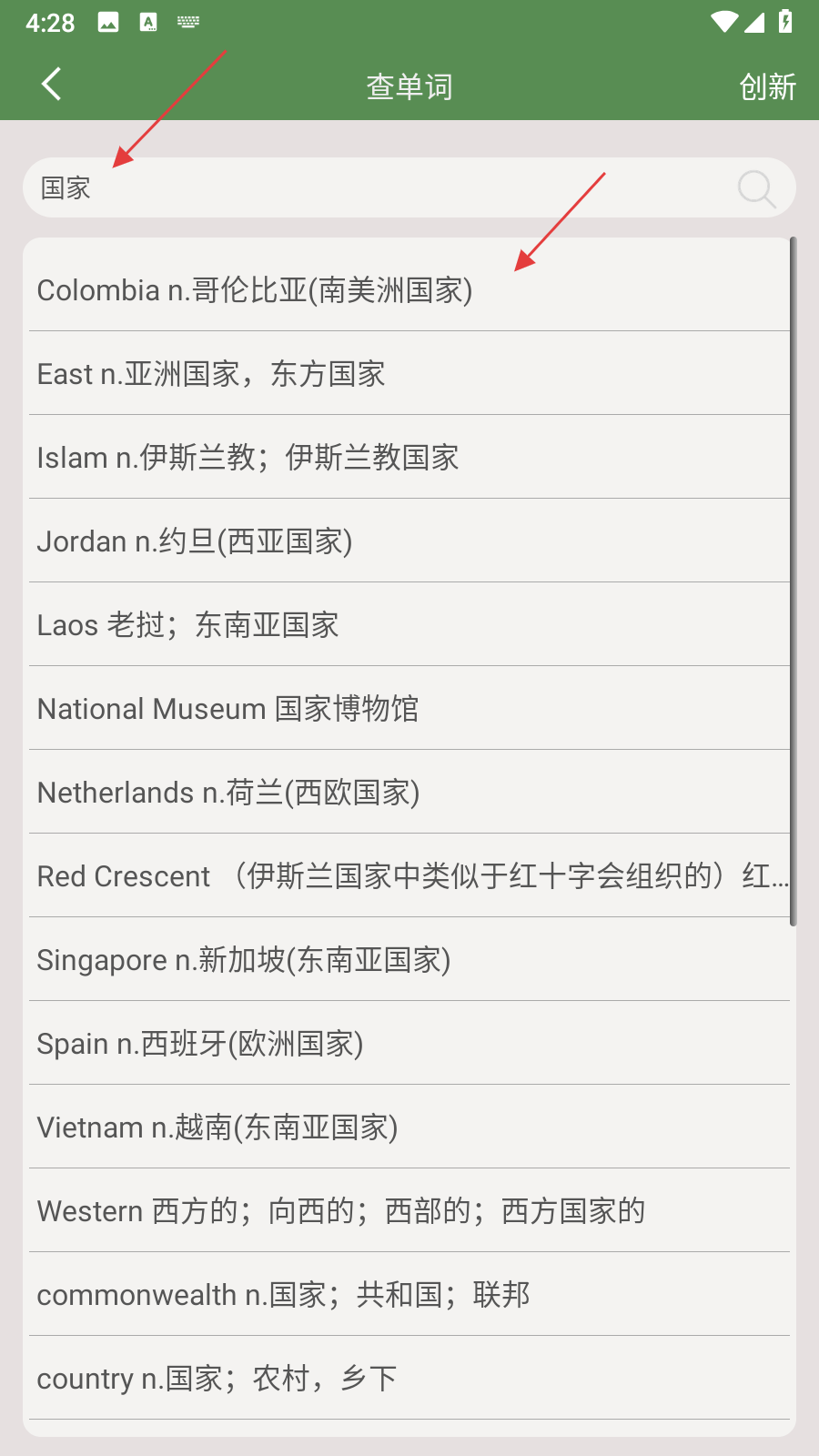Open the 创新 option in the header
This screenshot has width=819, height=1456.
[x=767, y=87]
